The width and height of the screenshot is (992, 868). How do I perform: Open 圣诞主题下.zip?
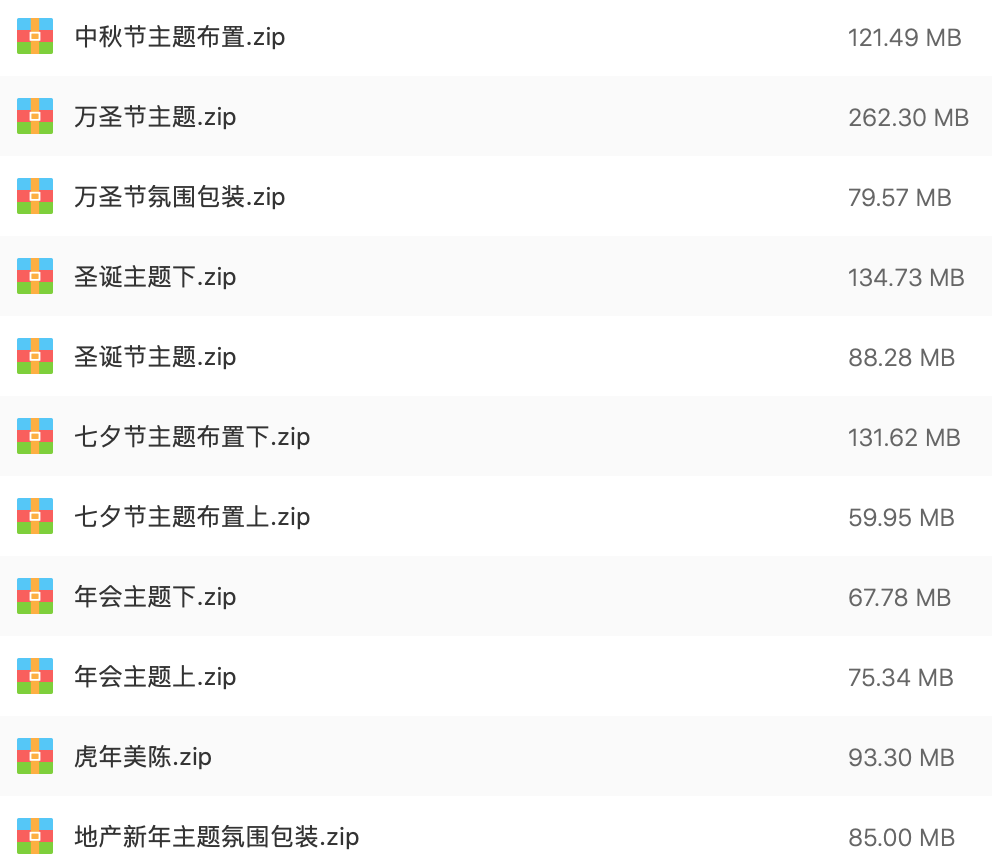pyautogui.click(x=496, y=276)
